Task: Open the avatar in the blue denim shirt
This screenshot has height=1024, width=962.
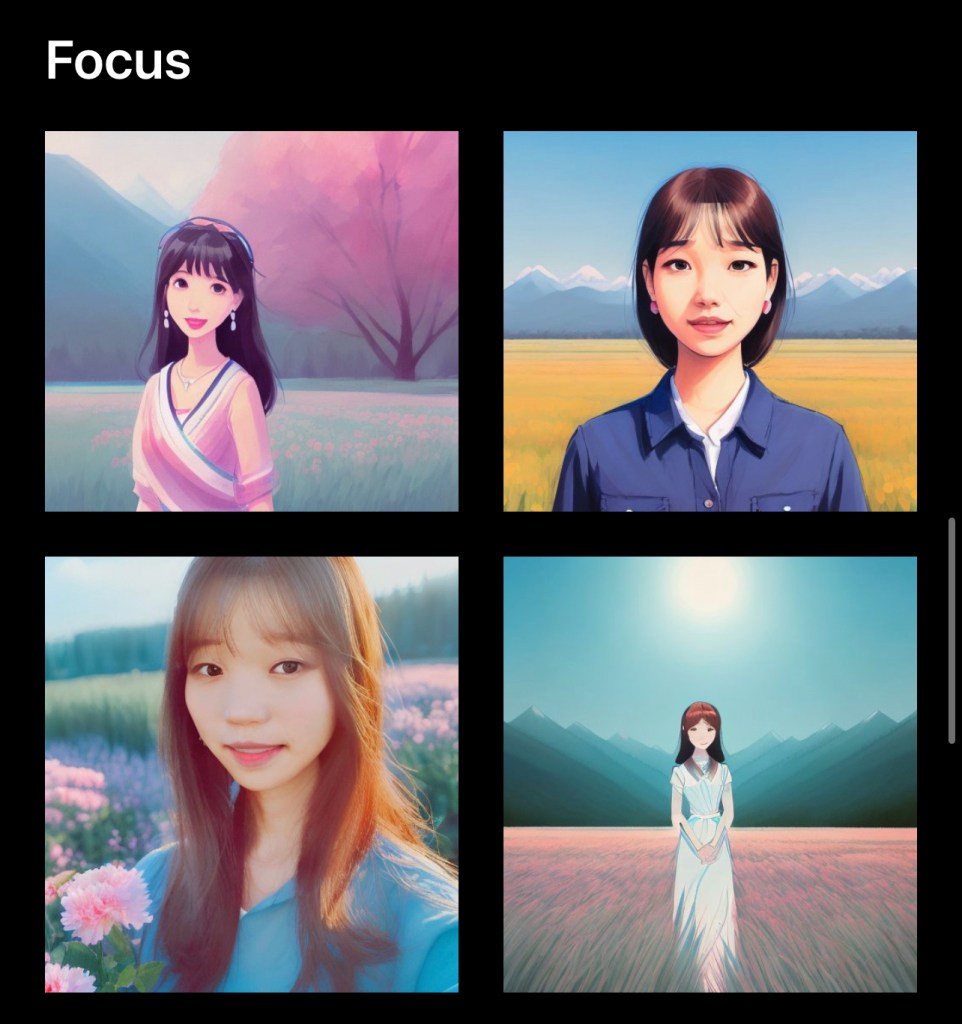Action: [709, 321]
